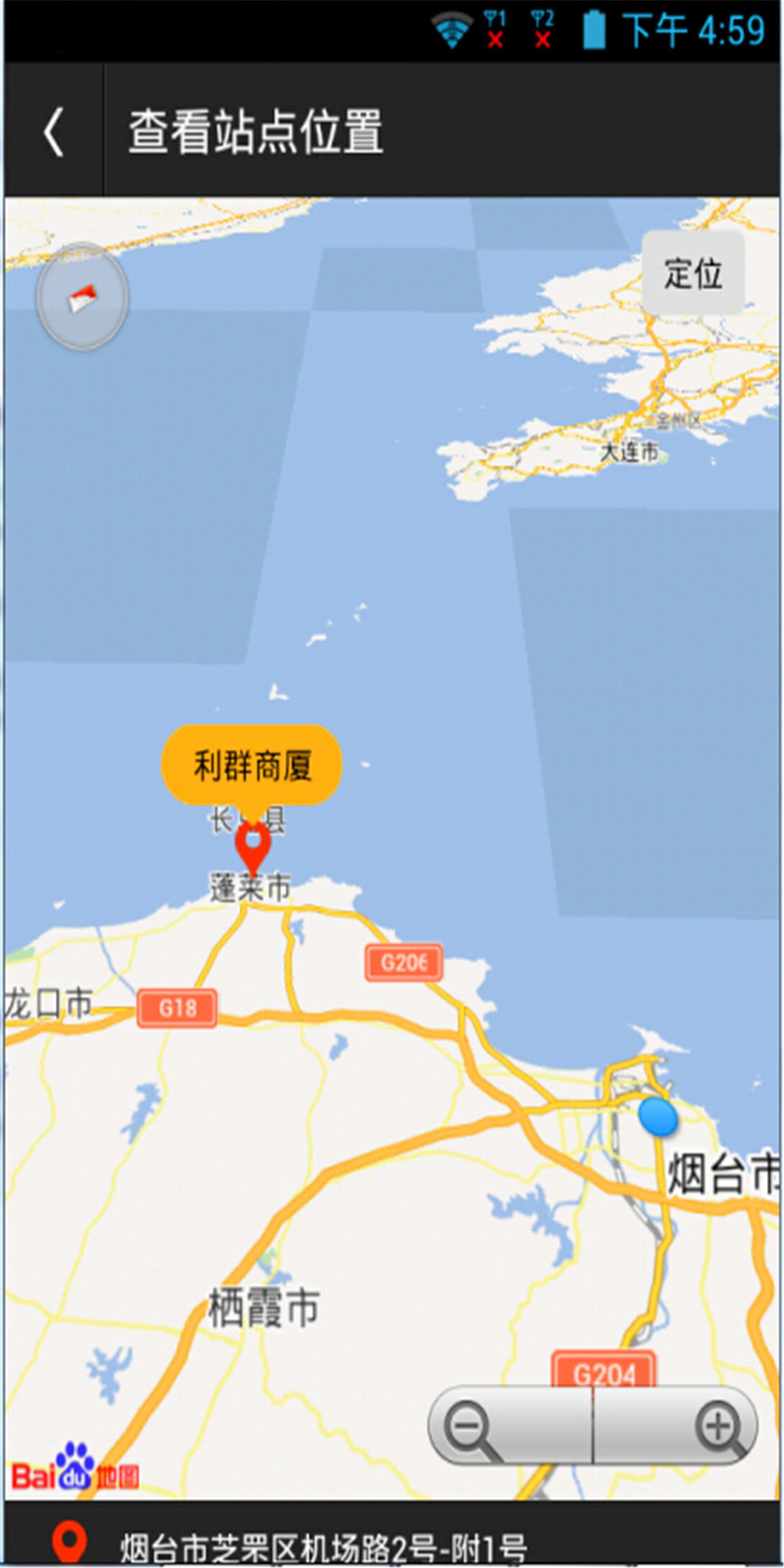Go back from the station location screen
This screenshot has height=1568, width=784.
(x=53, y=131)
